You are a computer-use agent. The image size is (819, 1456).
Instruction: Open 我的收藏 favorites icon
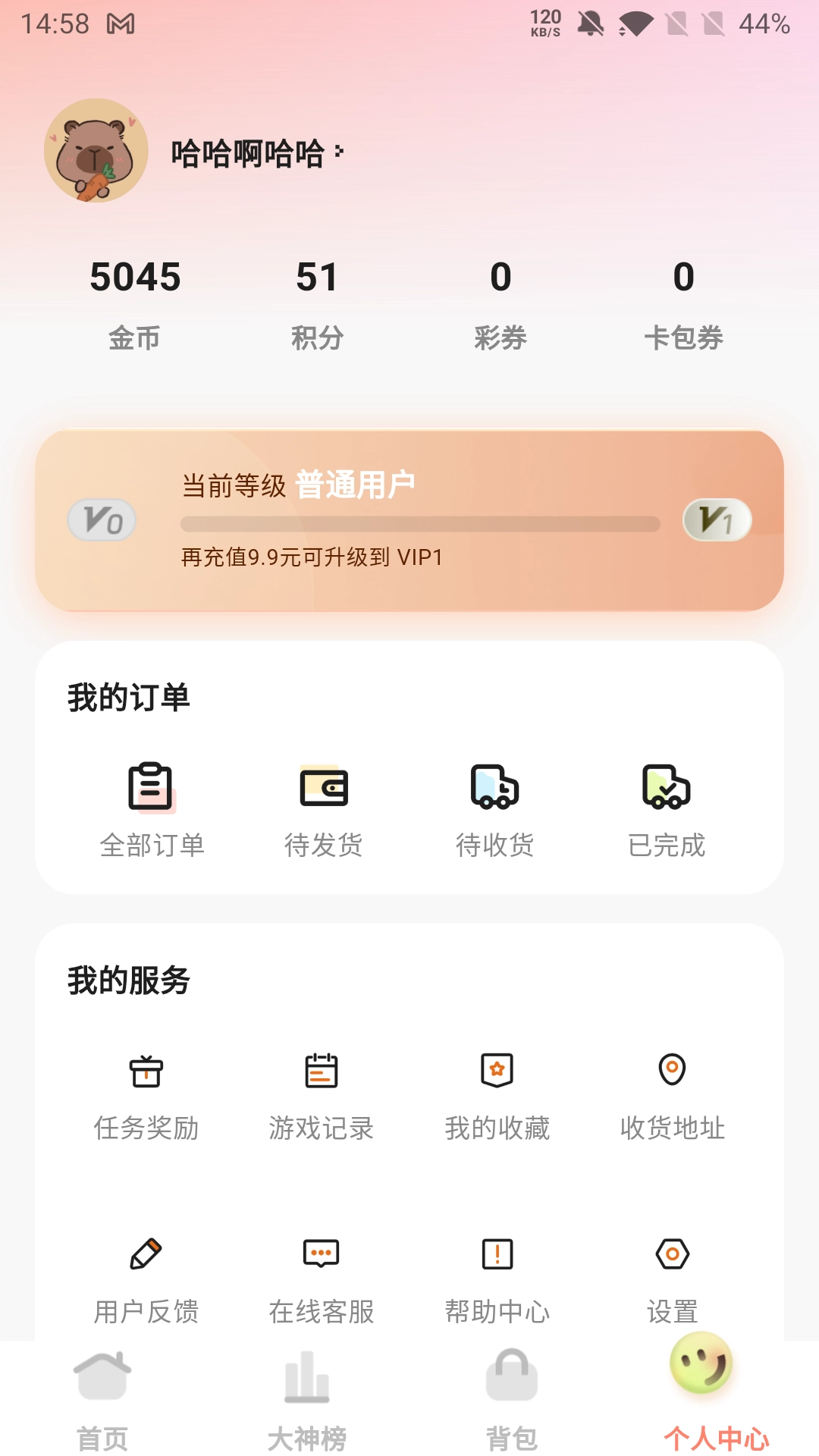tap(497, 1072)
